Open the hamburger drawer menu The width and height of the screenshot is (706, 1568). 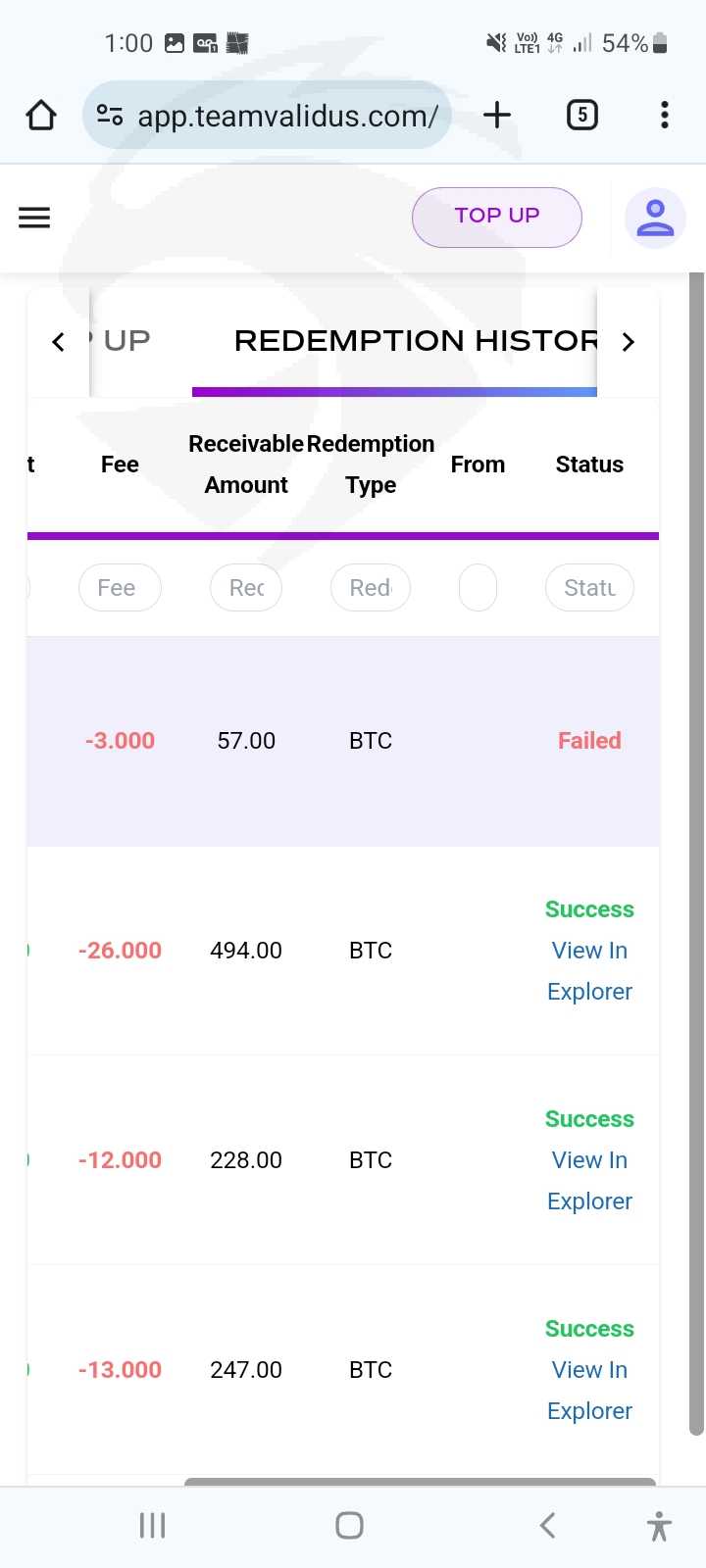point(34,218)
